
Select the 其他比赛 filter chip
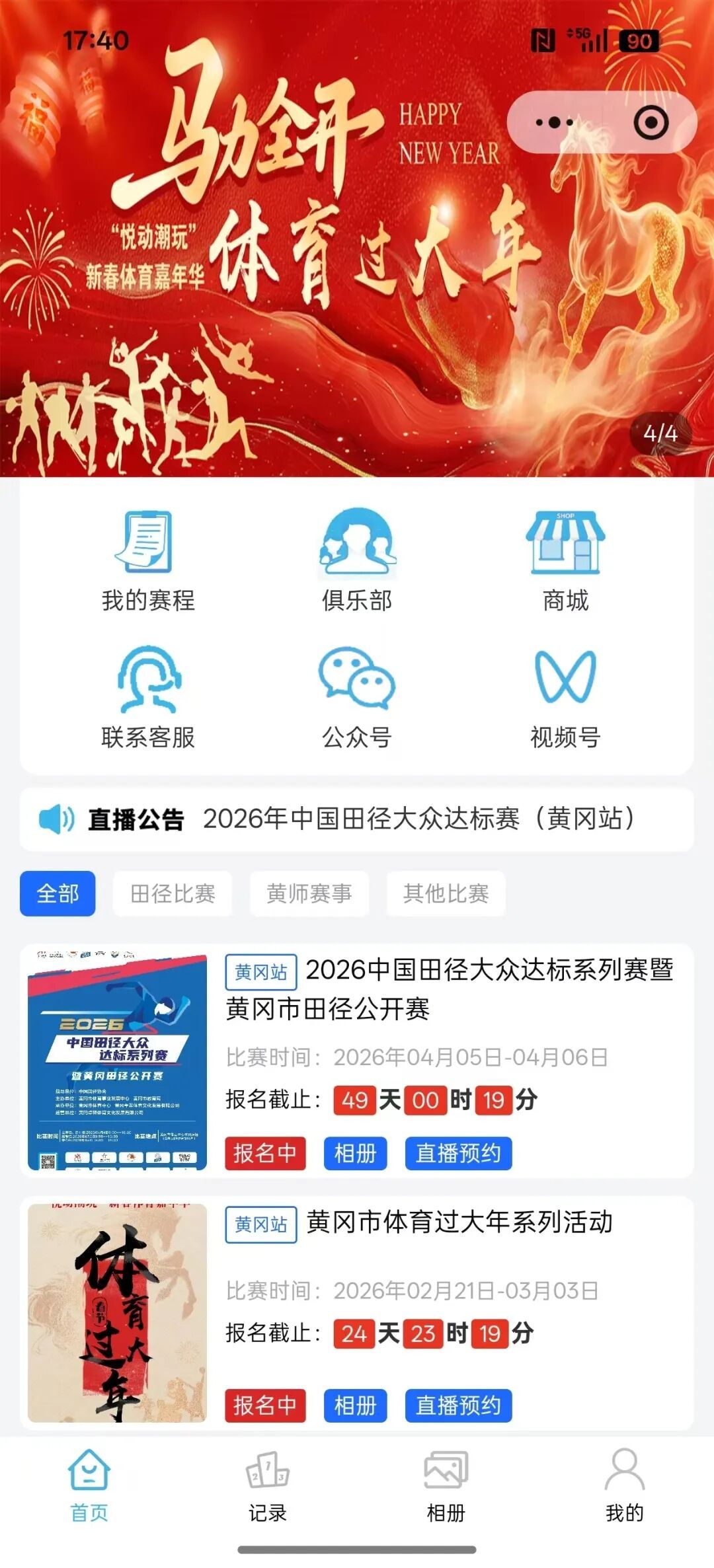(x=446, y=893)
